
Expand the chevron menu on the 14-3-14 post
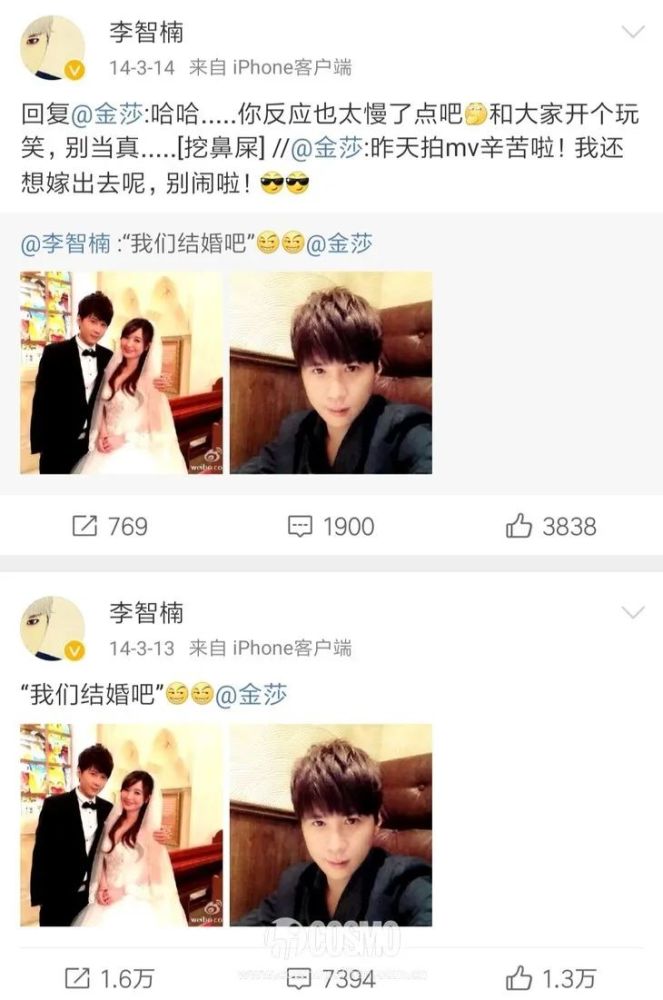point(634,32)
